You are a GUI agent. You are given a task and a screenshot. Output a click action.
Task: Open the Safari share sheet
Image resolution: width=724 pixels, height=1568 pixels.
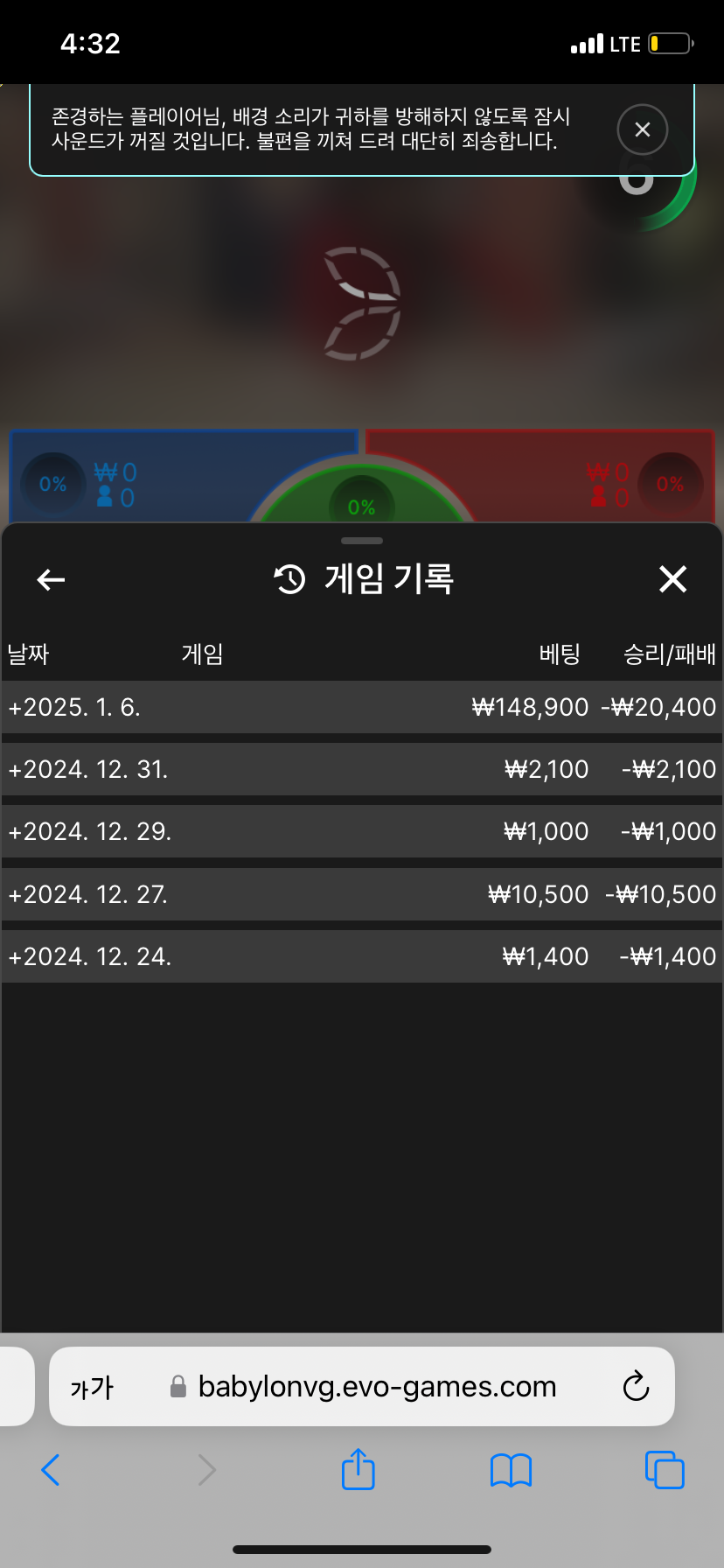358,1468
